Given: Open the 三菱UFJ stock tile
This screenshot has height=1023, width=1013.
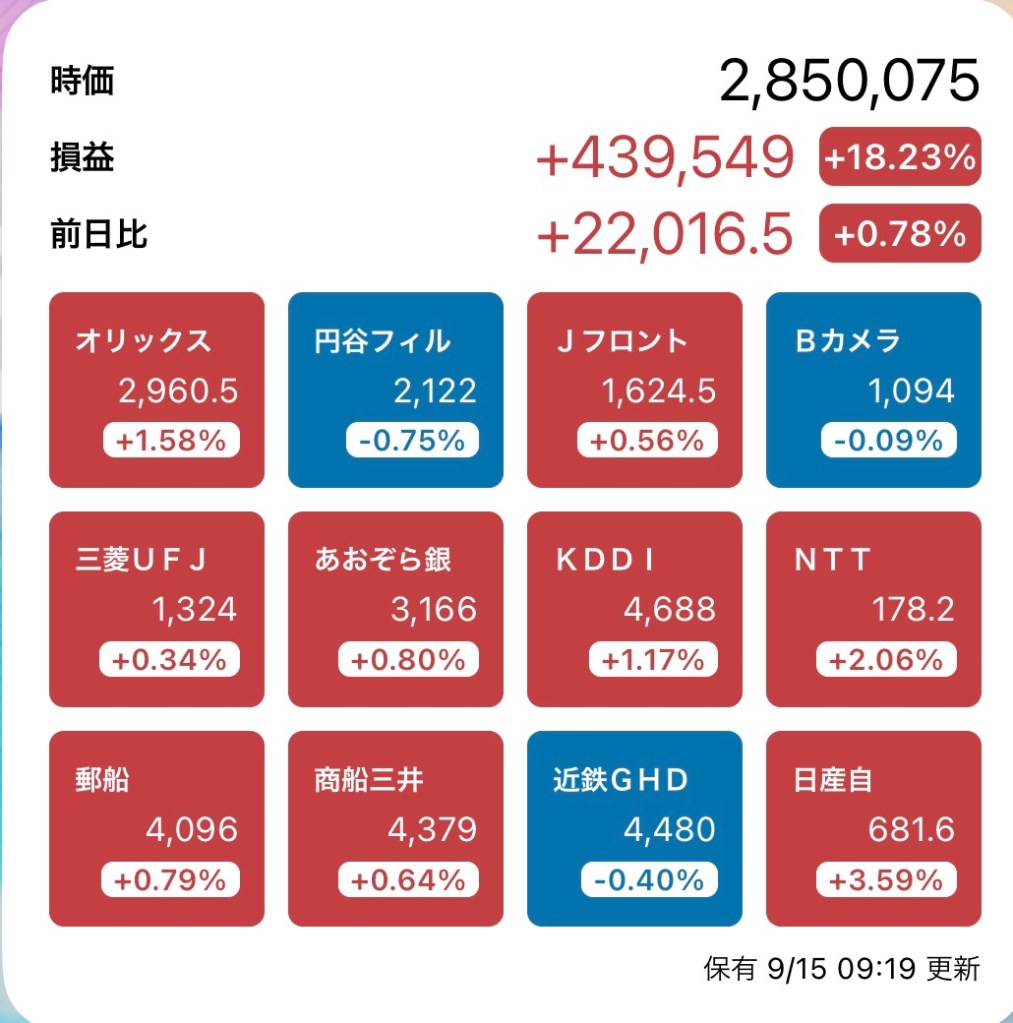Looking at the screenshot, I should [x=157, y=609].
